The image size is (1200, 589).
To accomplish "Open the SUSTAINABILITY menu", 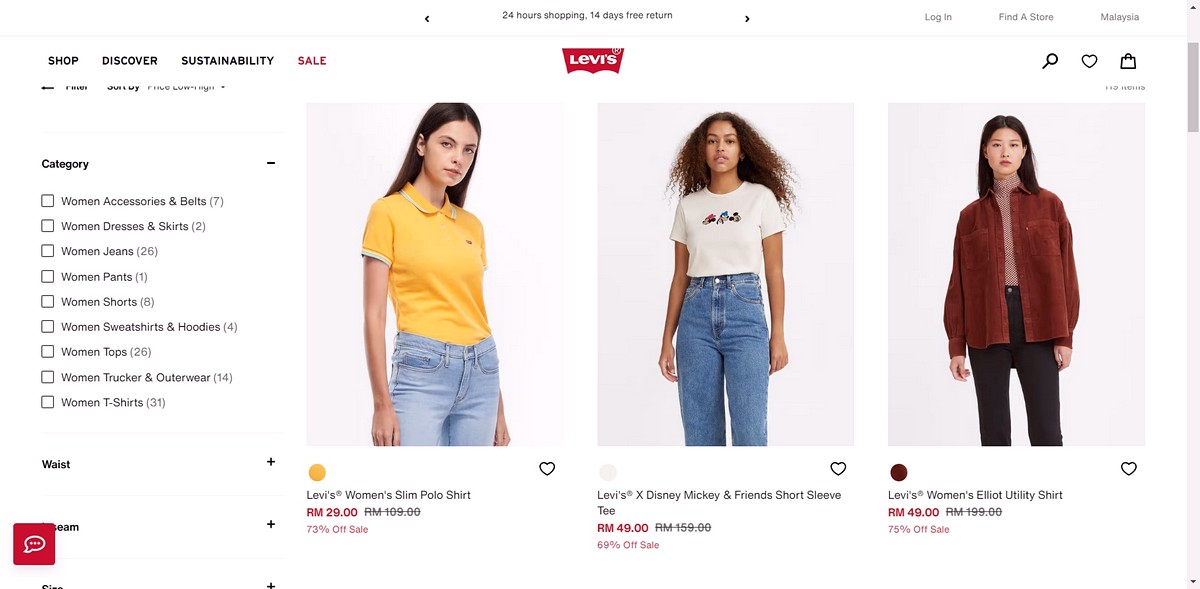I will coord(227,61).
